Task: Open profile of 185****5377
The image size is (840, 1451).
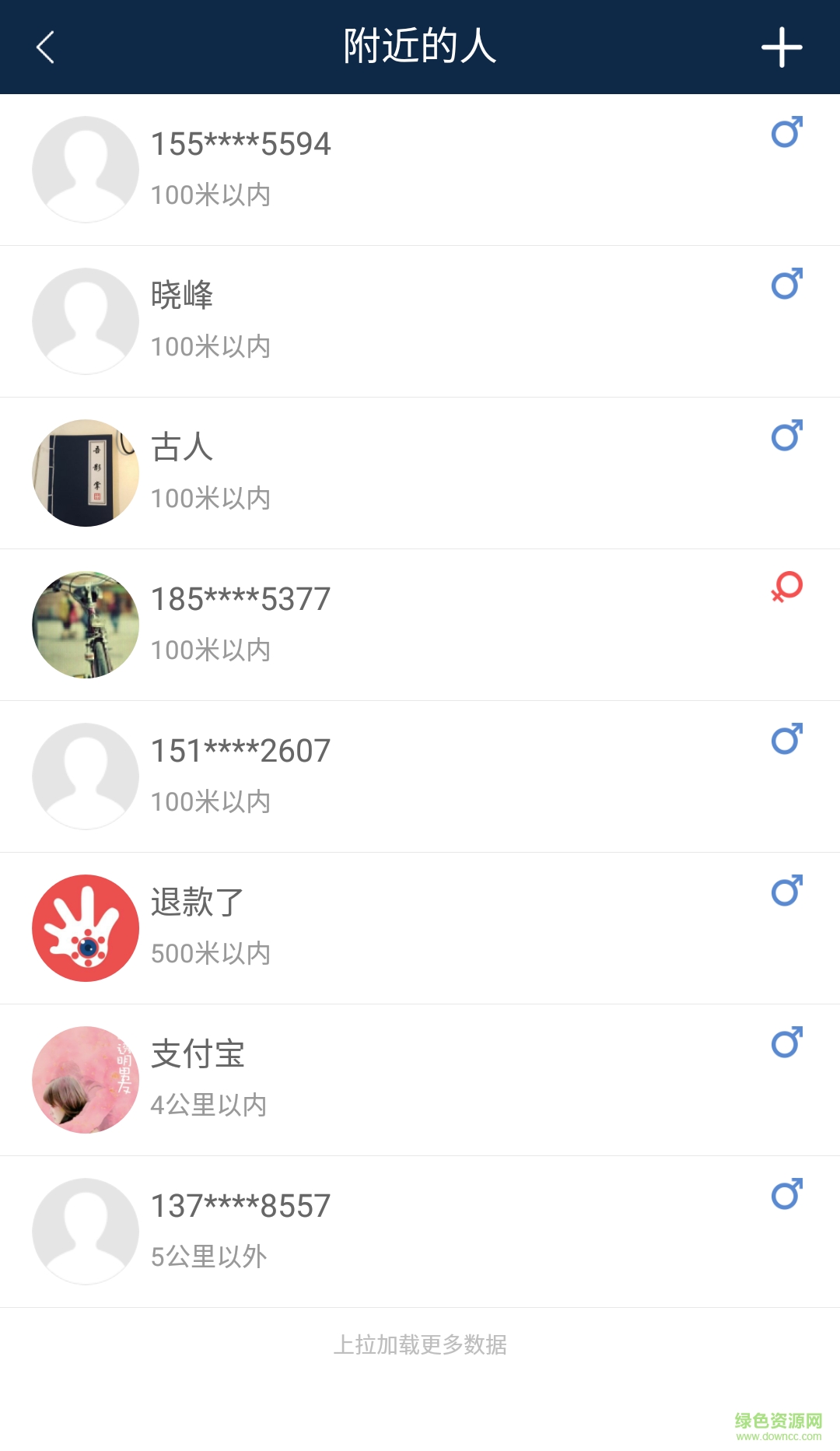Action: pos(420,625)
